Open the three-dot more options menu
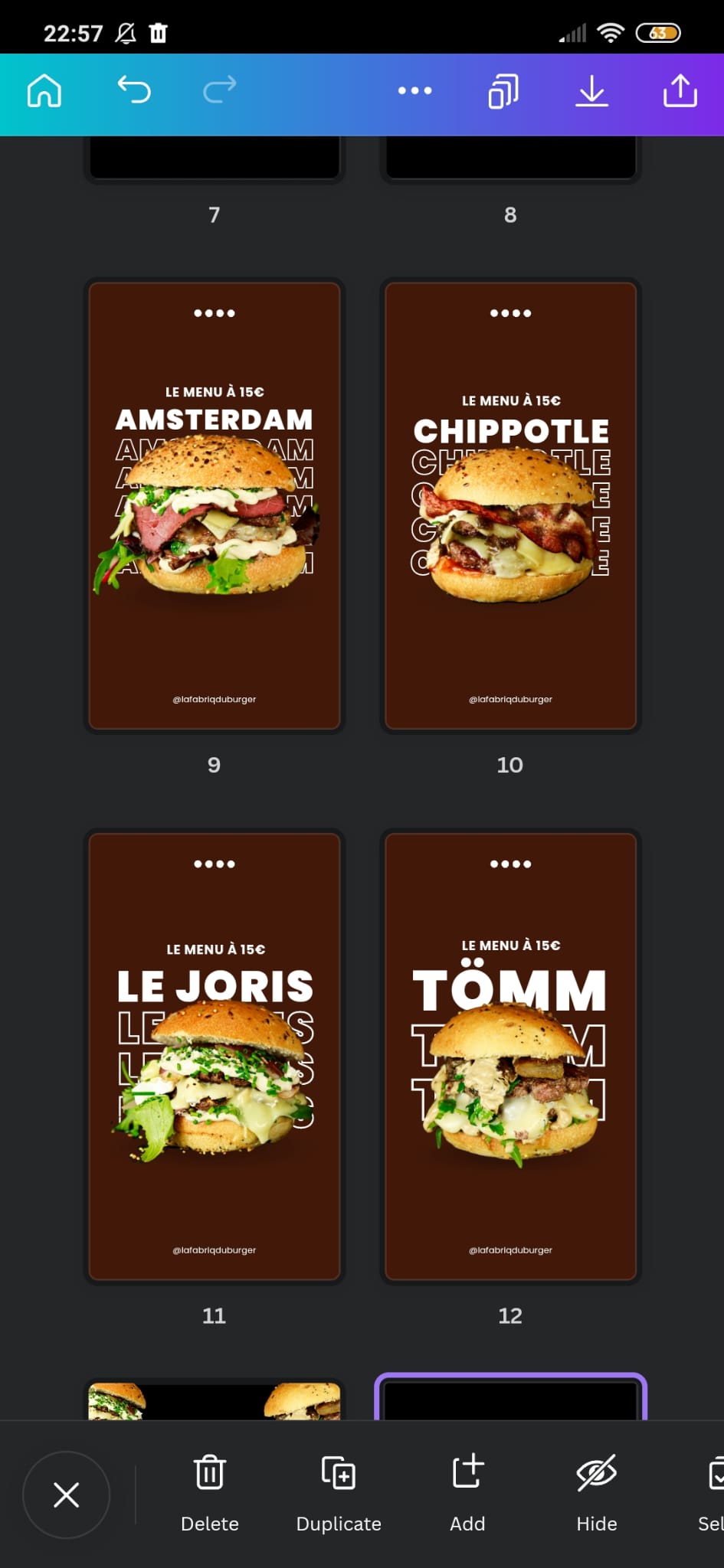Image resolution: width=724 pixels, height=1568 pixels. [x=414, y=91]
